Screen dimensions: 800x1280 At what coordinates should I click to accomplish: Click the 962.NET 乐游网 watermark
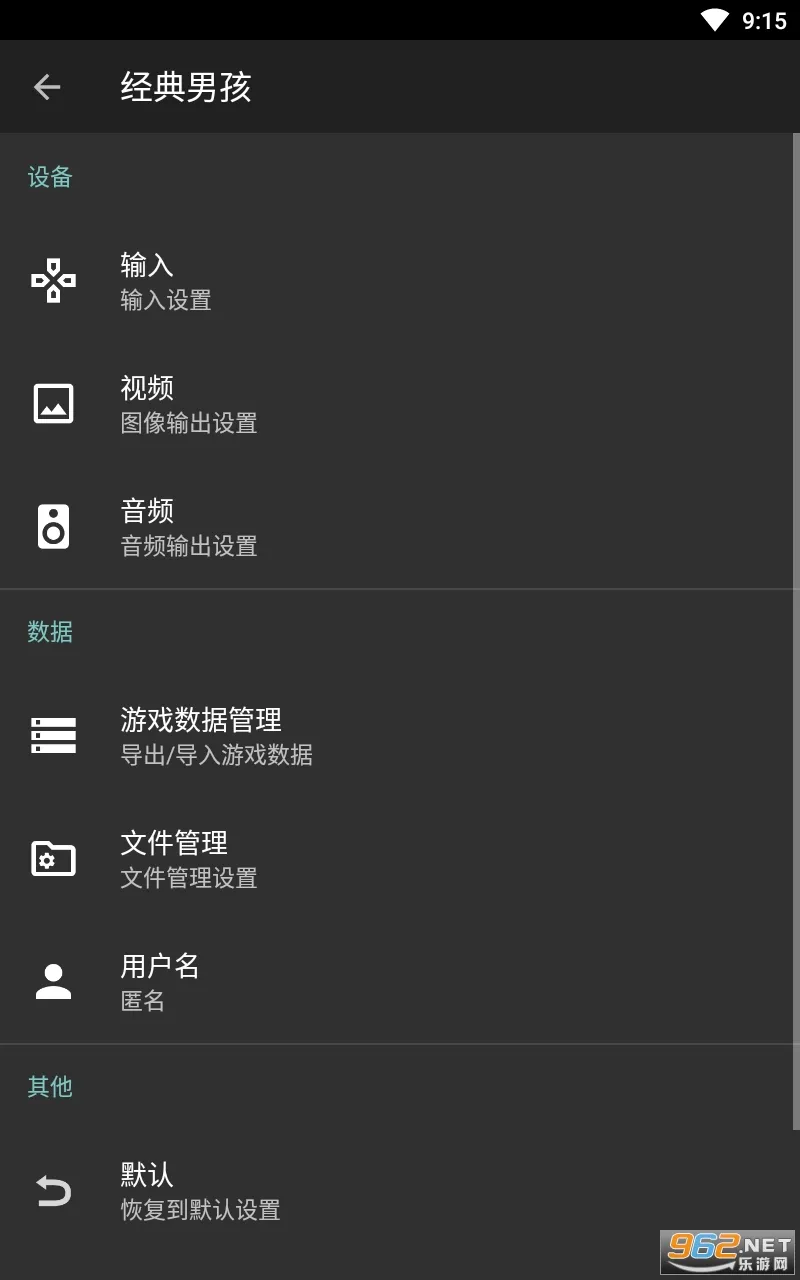[726, 1253]
